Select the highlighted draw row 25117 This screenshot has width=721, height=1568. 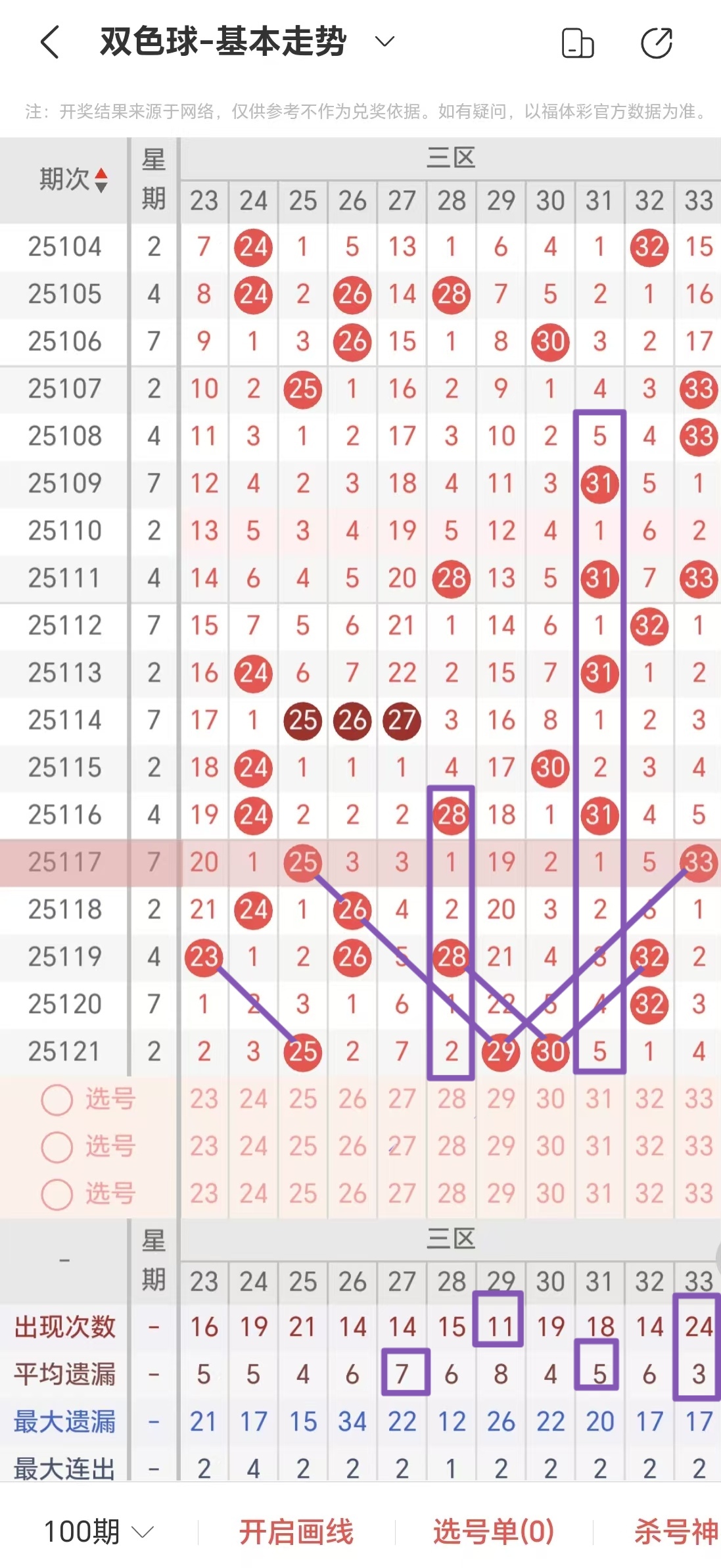click(x=63, y=862)
